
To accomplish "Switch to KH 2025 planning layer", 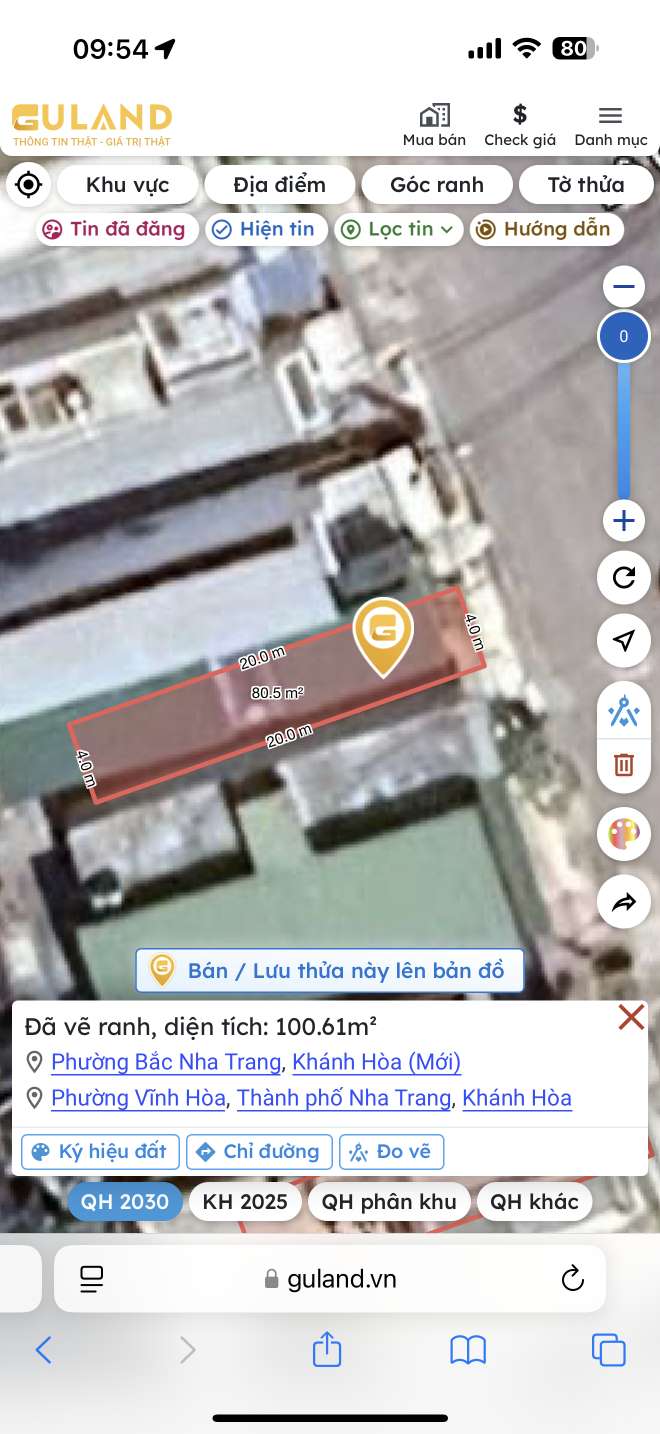I will pos(245,1202).
